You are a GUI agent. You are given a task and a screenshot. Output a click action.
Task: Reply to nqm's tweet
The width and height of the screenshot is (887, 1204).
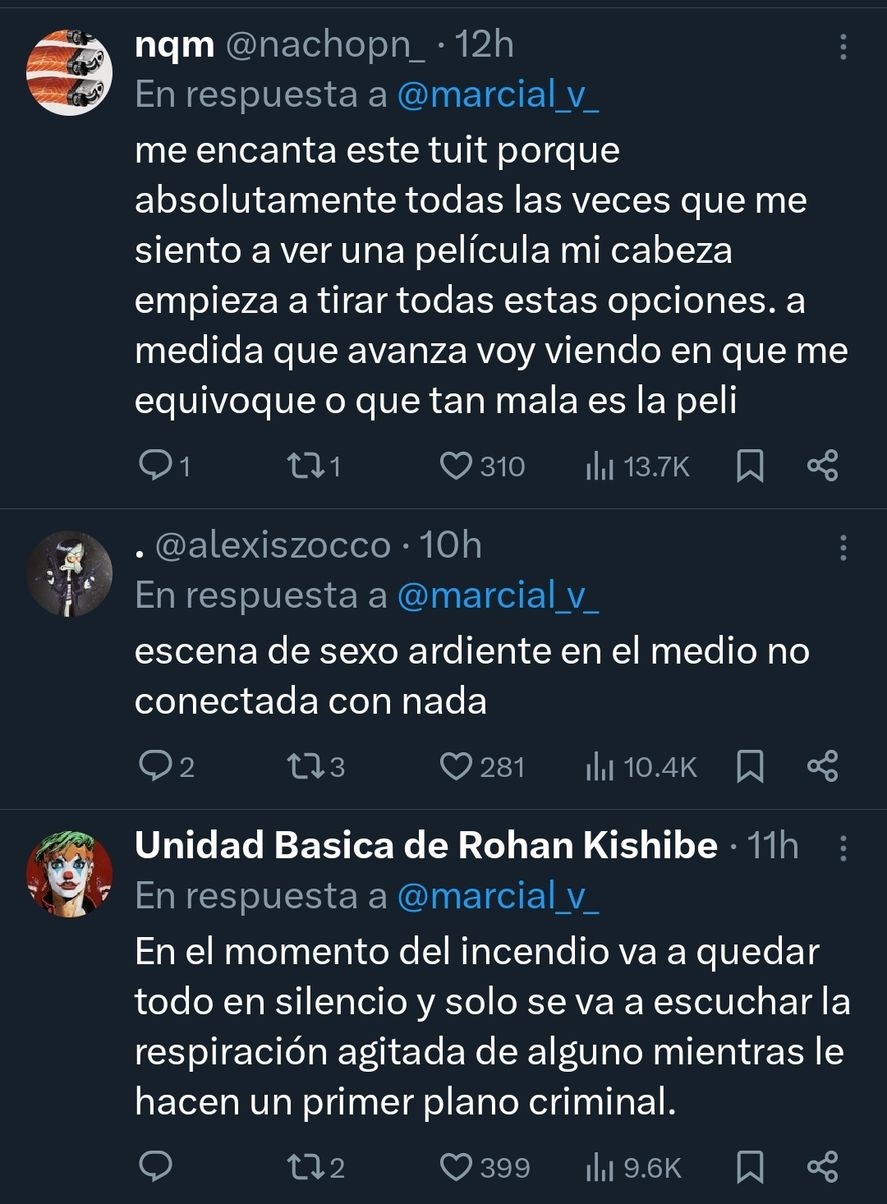tap(156, 466)
